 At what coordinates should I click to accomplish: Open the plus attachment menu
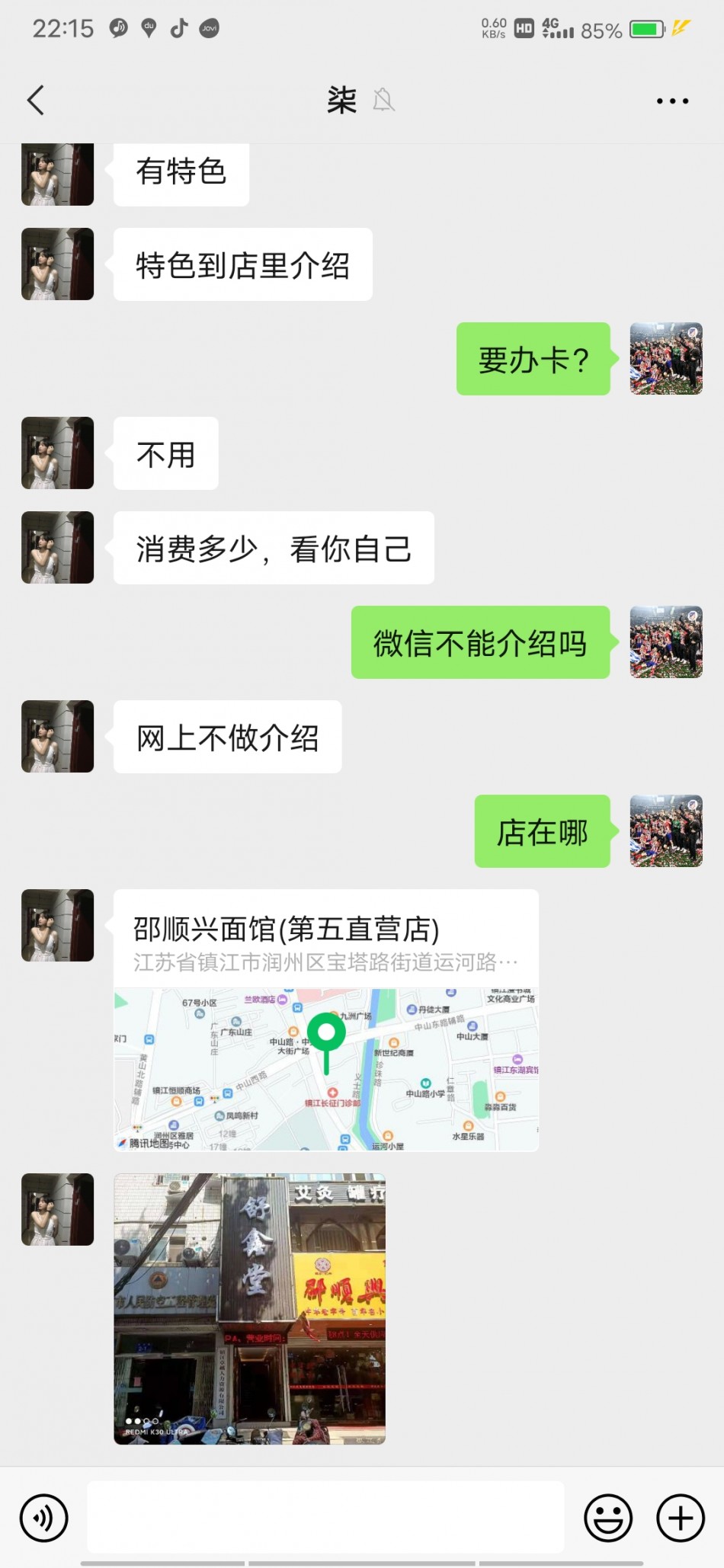pyautogui.click(x=680, y=1518)
